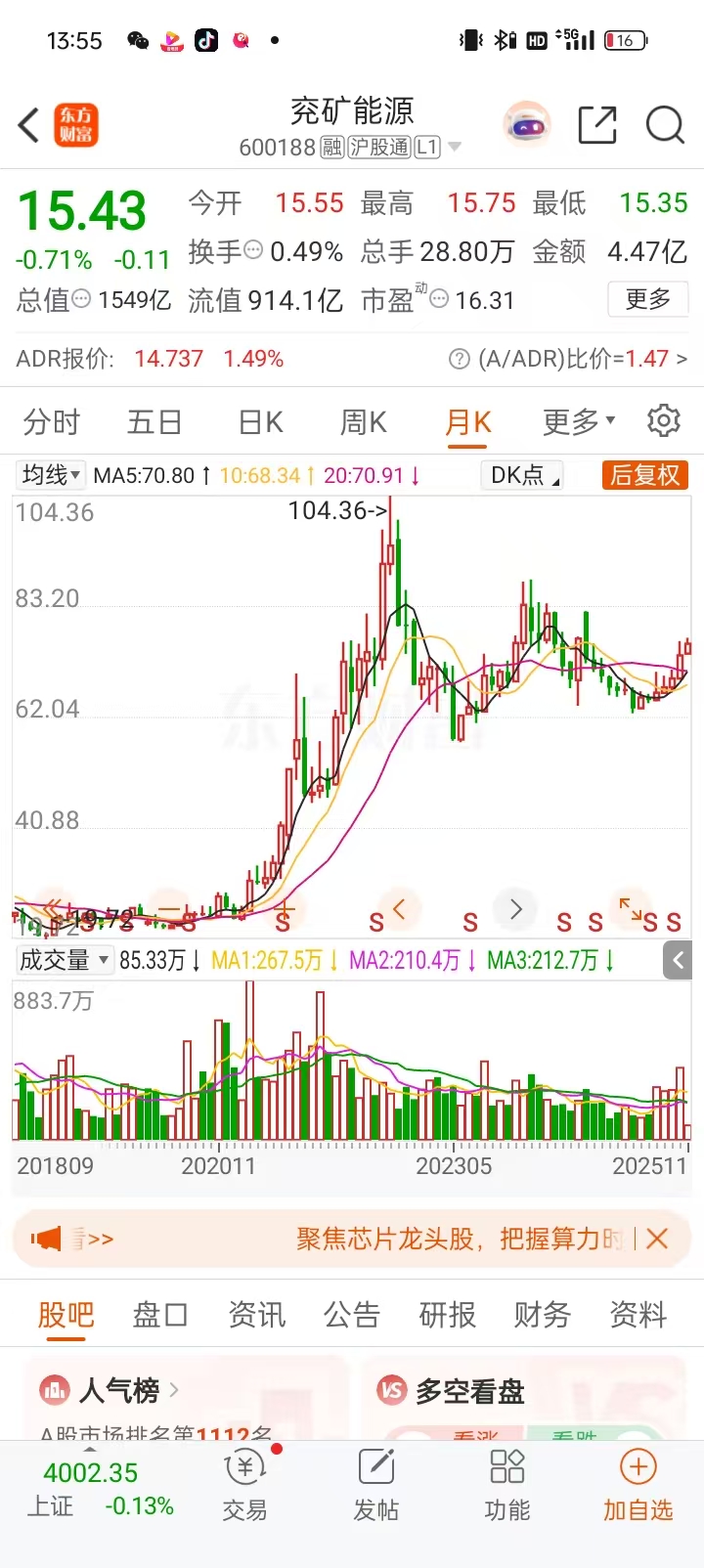Open the 成交量 indicator dropdown
The image size is (704, 1568).
pyautogui.click(x=64, y=960)
